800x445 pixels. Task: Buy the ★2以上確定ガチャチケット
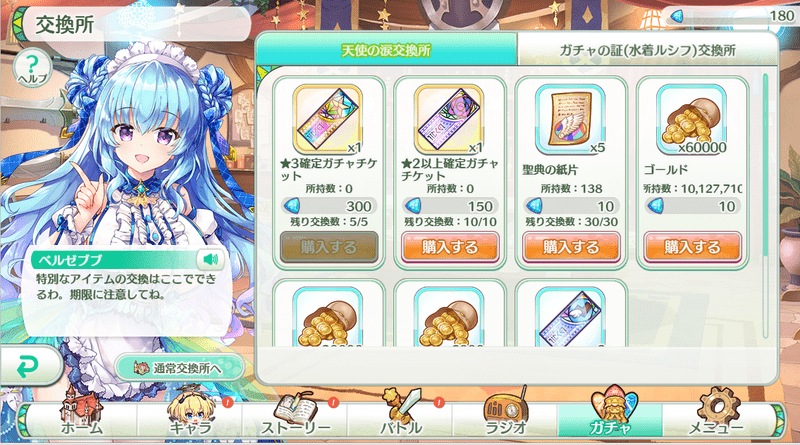(x=451, y=246)
